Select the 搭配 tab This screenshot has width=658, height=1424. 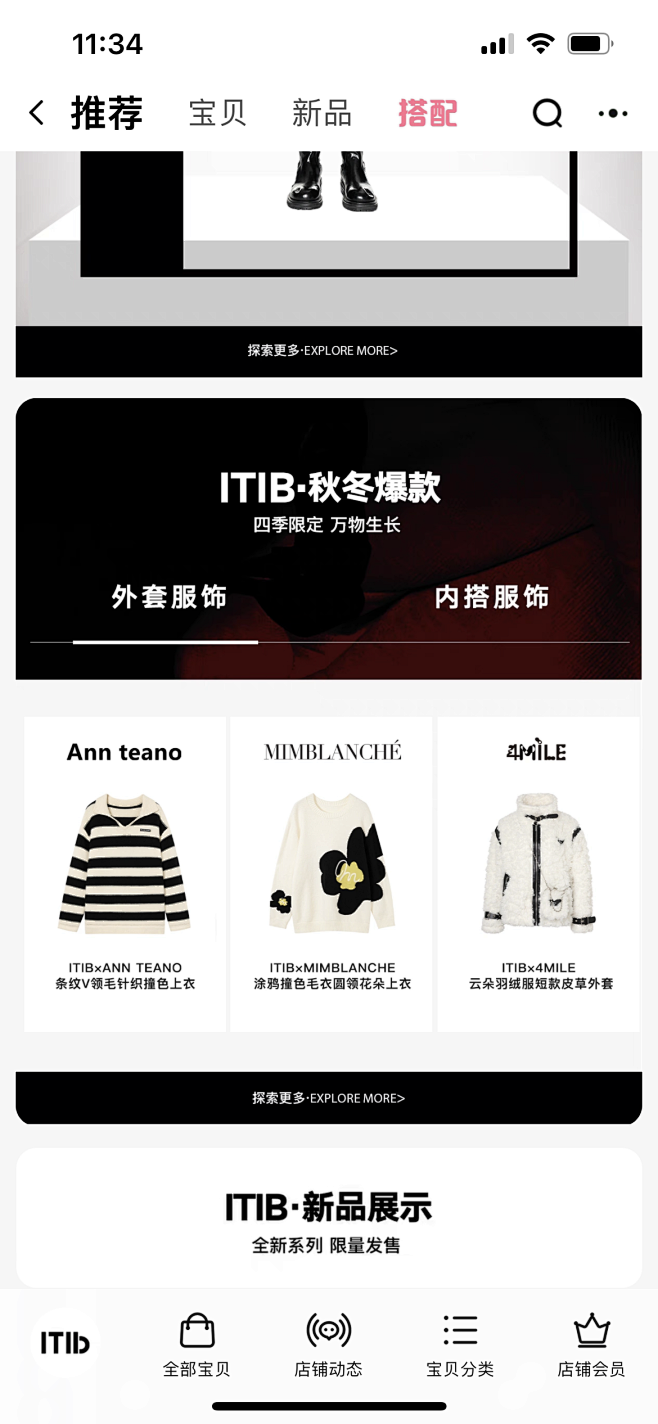point(427,113)
